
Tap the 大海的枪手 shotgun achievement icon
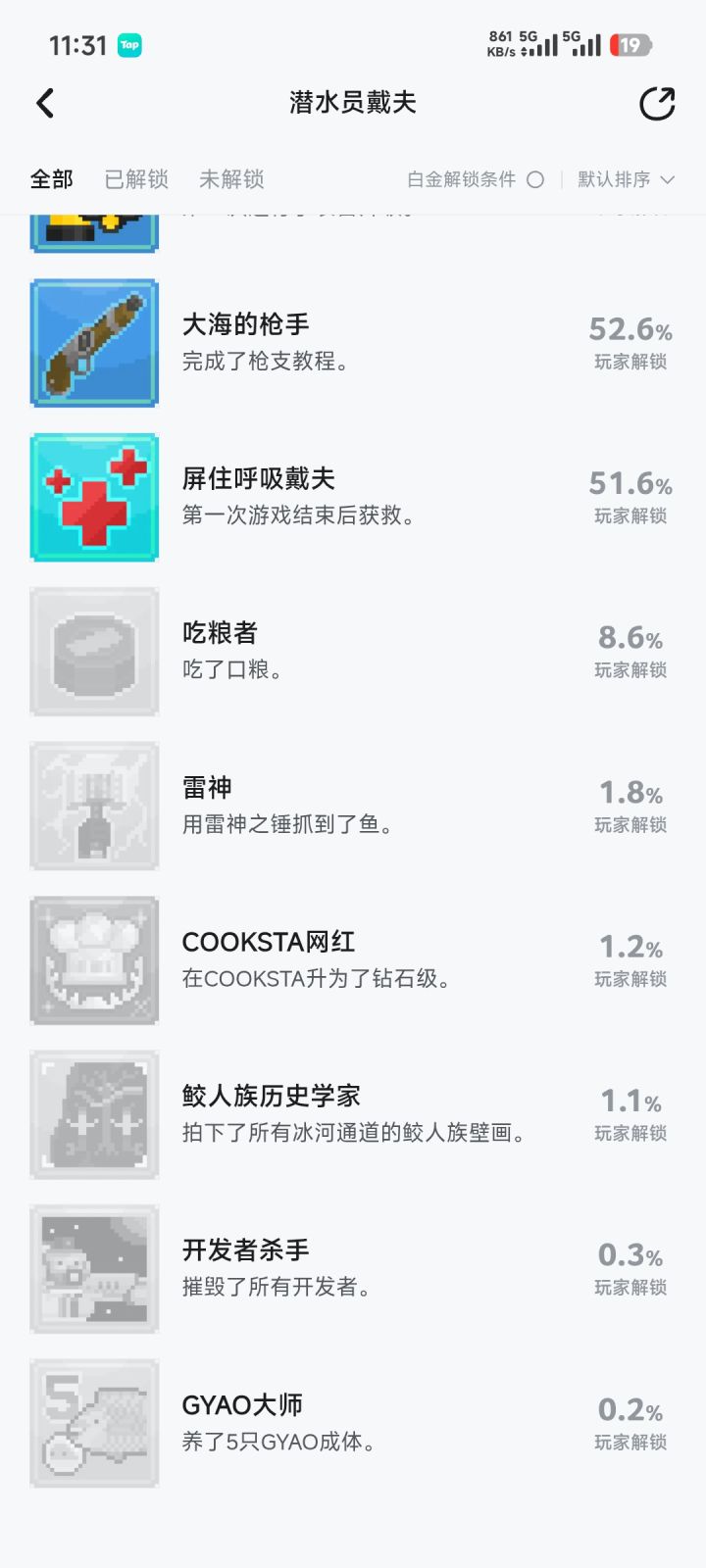pyautogui.click(x=94, y=342)
